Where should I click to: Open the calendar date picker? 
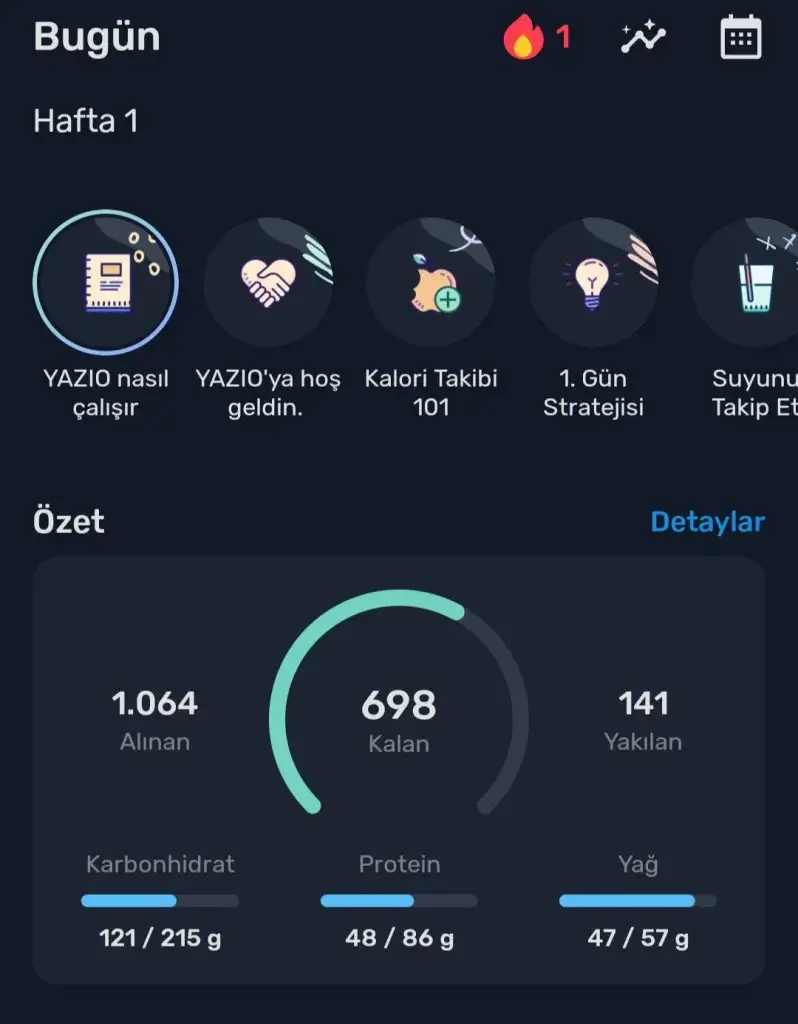(x=741, y=39)
